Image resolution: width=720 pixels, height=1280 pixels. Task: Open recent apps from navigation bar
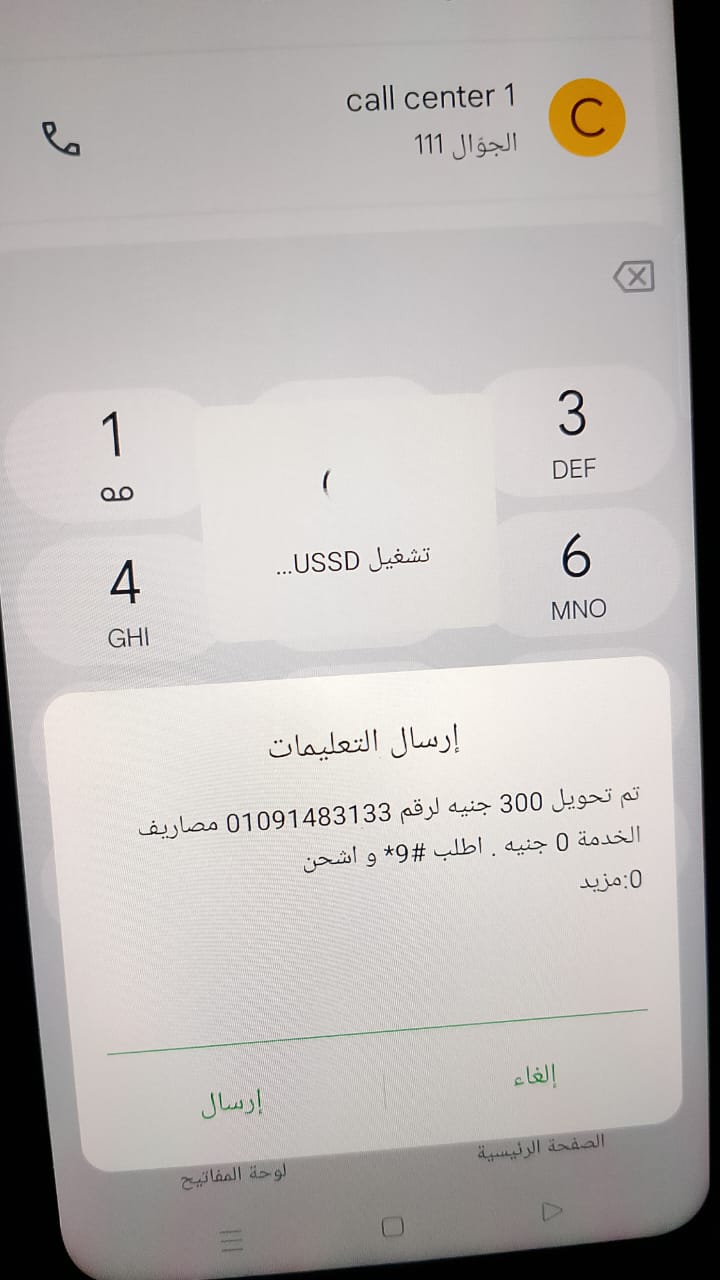(231, 1241)
